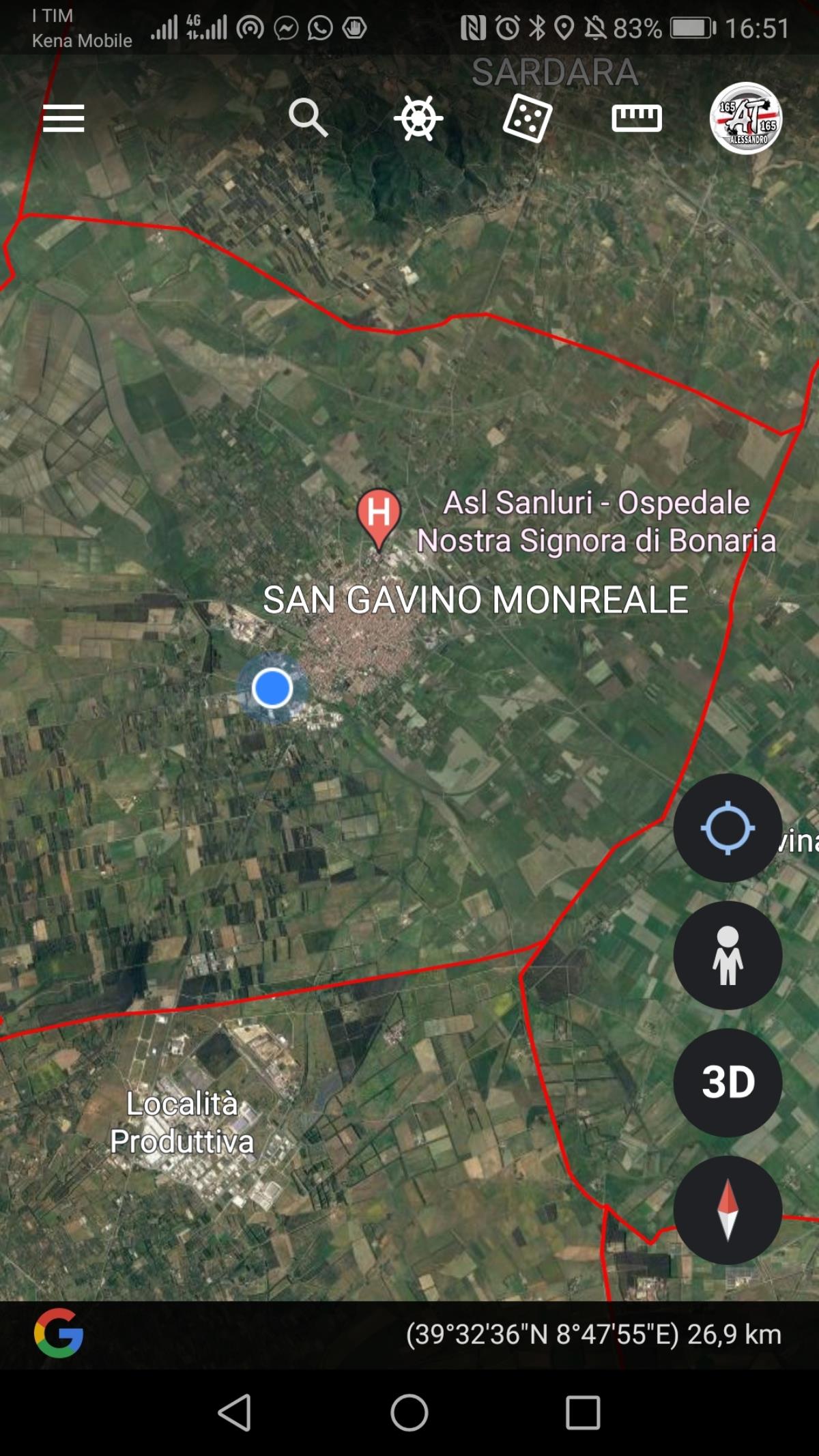The width and height of the screenshot is (819, 1456).
Task: Open the hamburger menu
Action: pyautogui.click(x=63, y=118)
